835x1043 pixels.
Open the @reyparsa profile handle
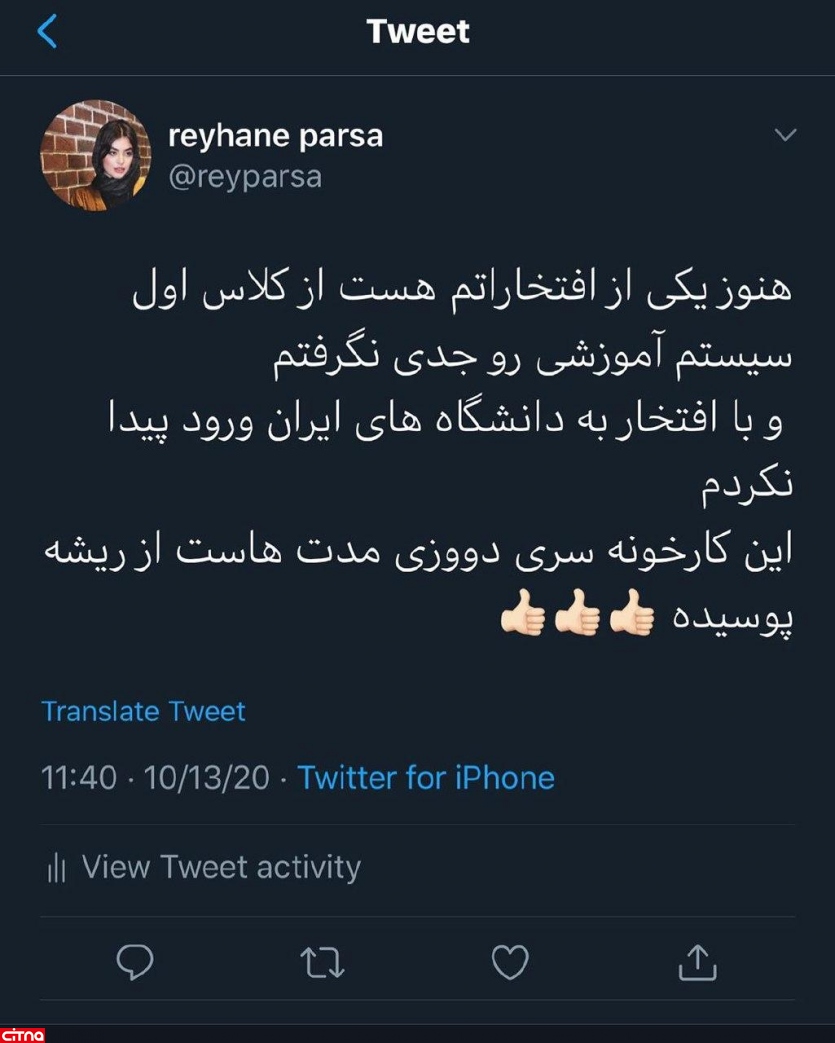[x=245, y=176]
